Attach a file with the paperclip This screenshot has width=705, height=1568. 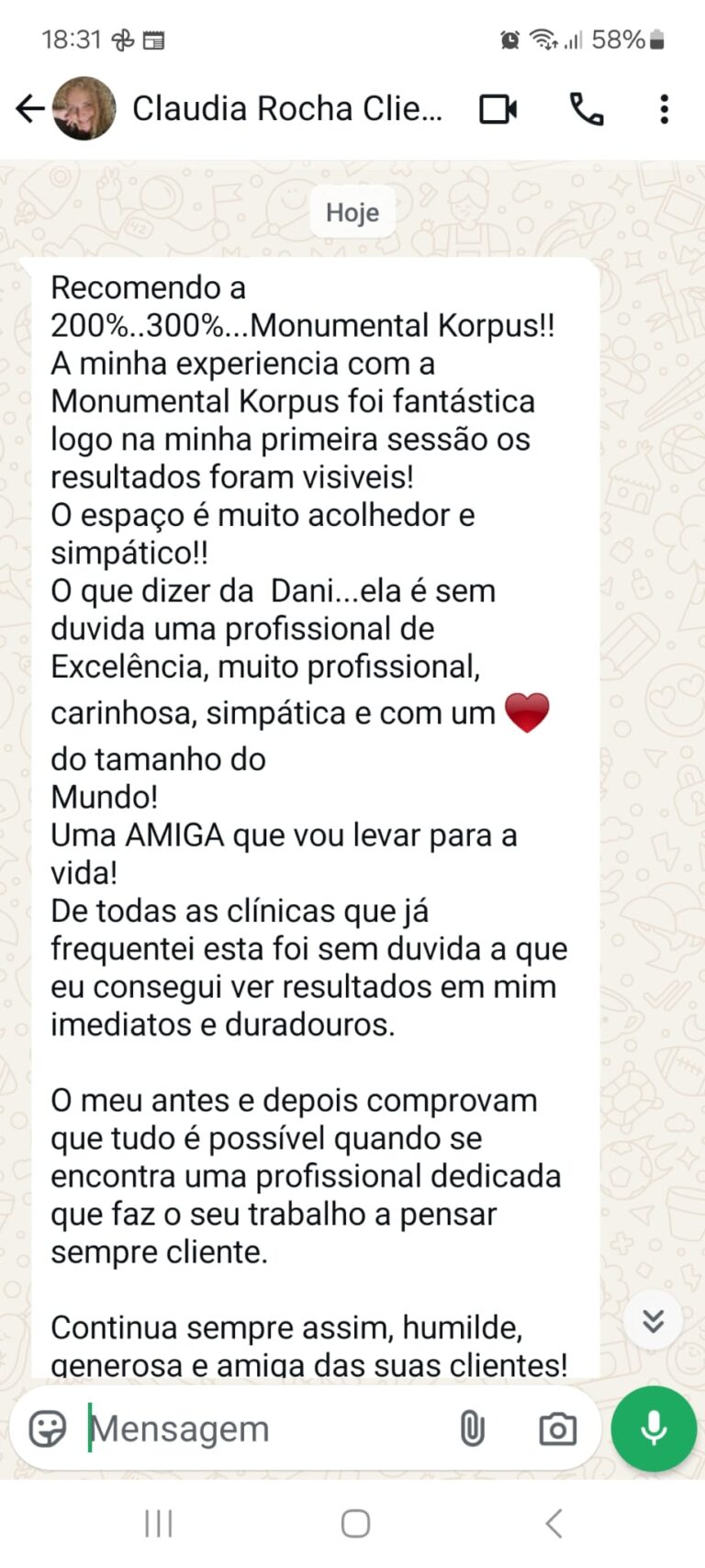472,1429
